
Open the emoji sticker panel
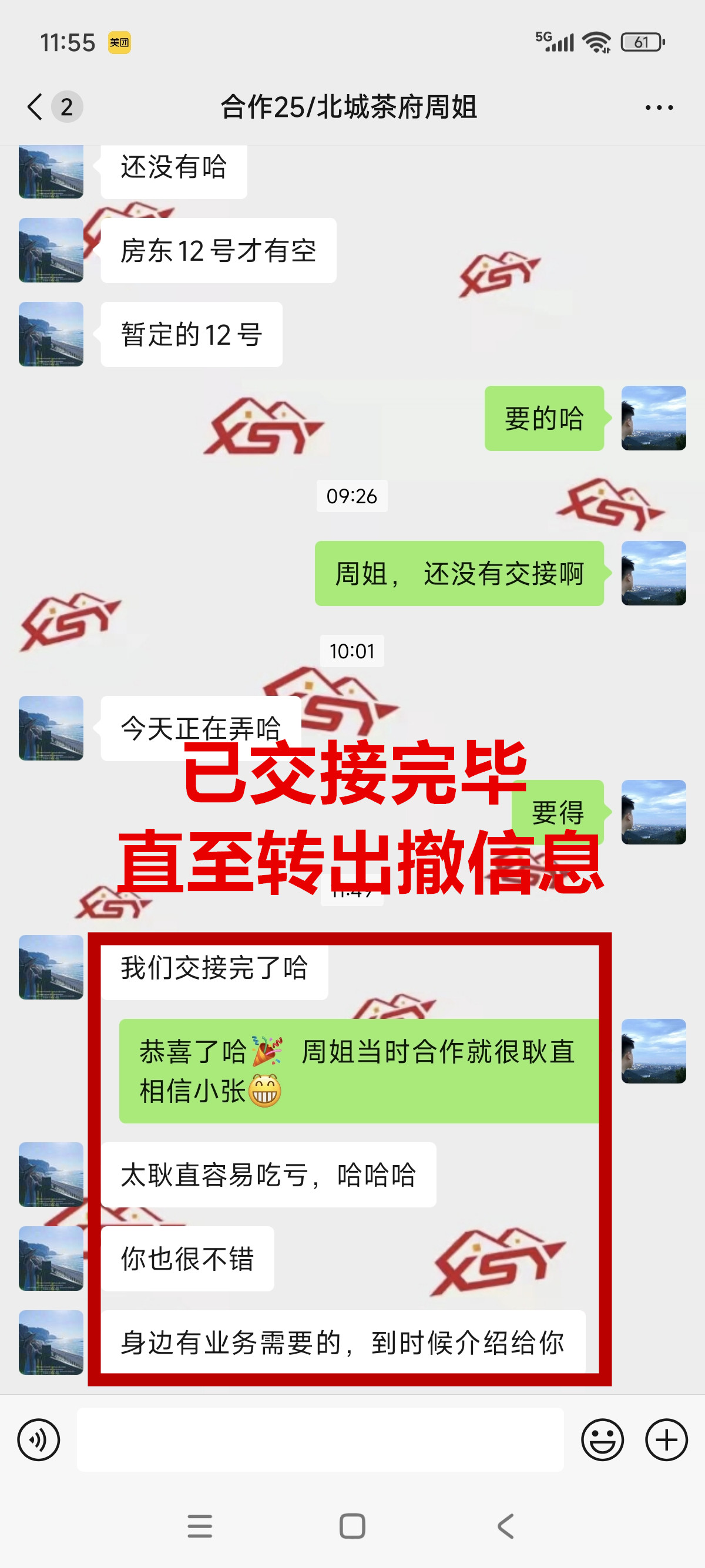coord(602,1439)
